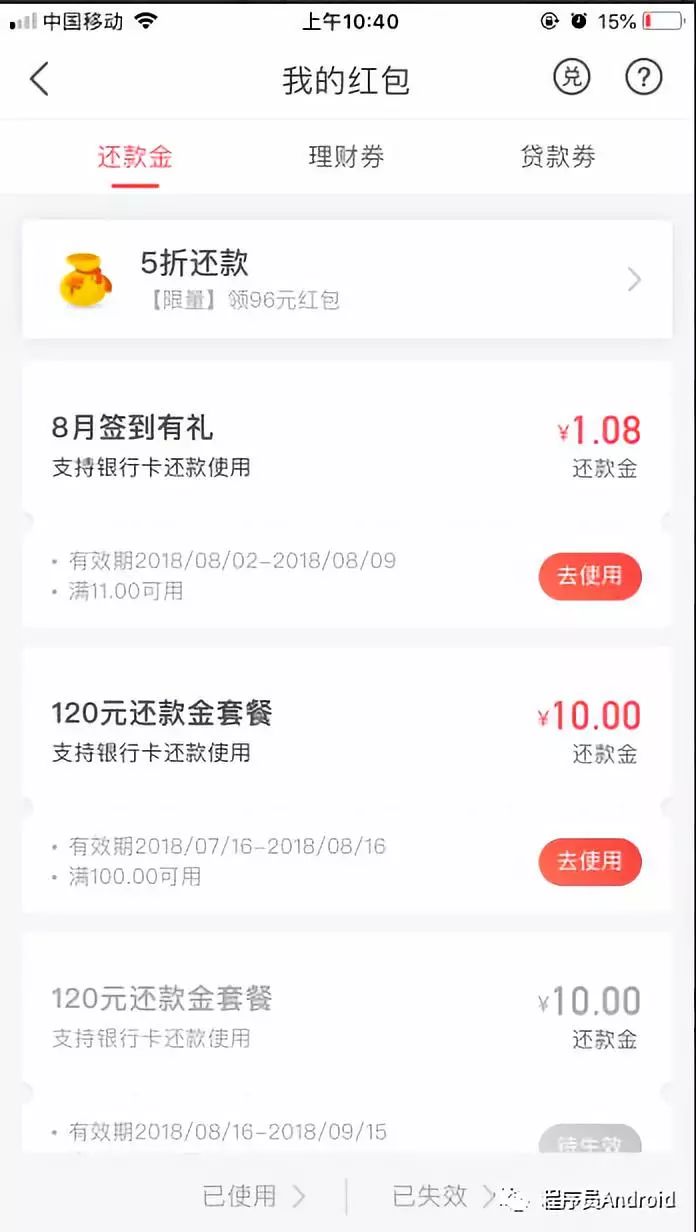Viewport: 696px width, 1232px height.
Task: Open the 兑 redeem icon
Action: pyautogui.click(x=572, y=78)
